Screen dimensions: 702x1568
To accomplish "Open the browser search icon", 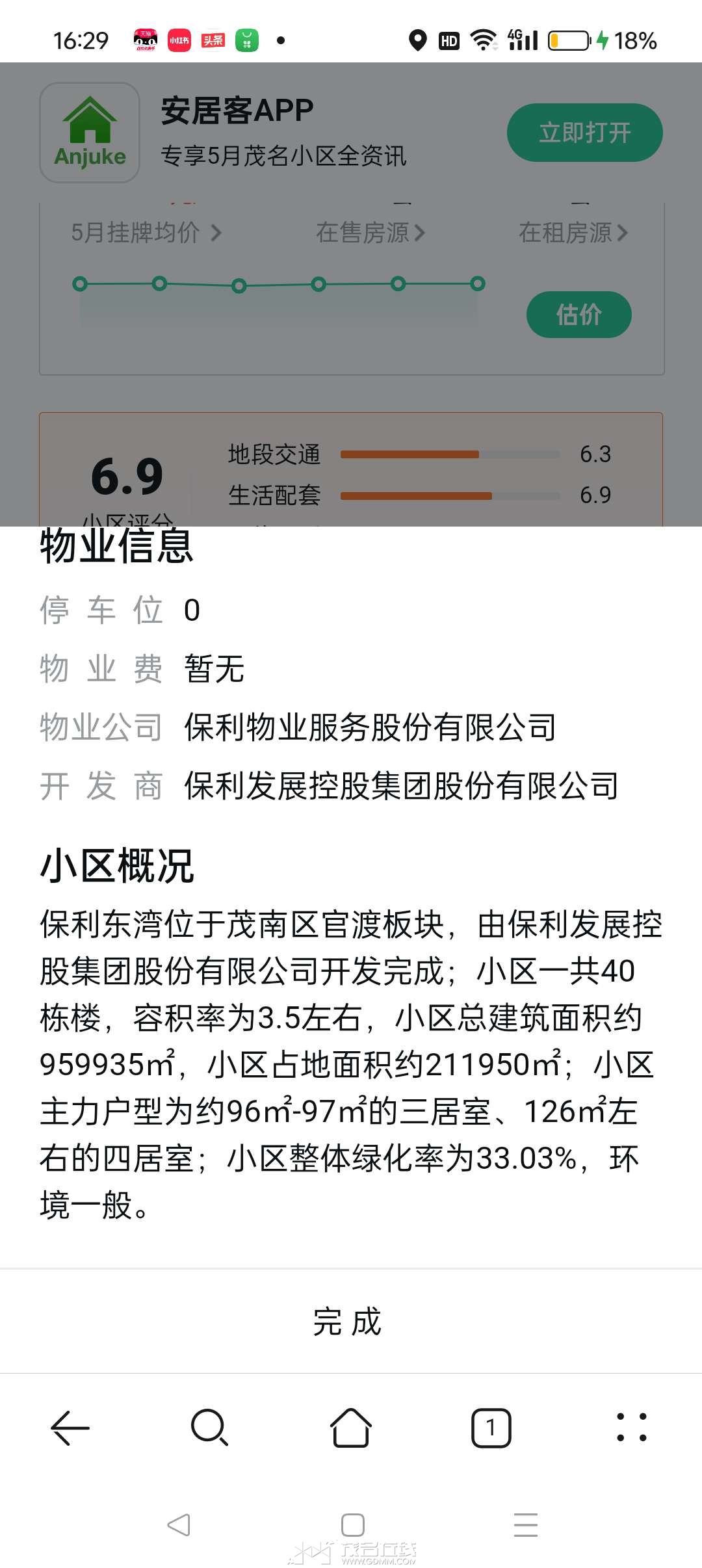I will click(209, 1428).
